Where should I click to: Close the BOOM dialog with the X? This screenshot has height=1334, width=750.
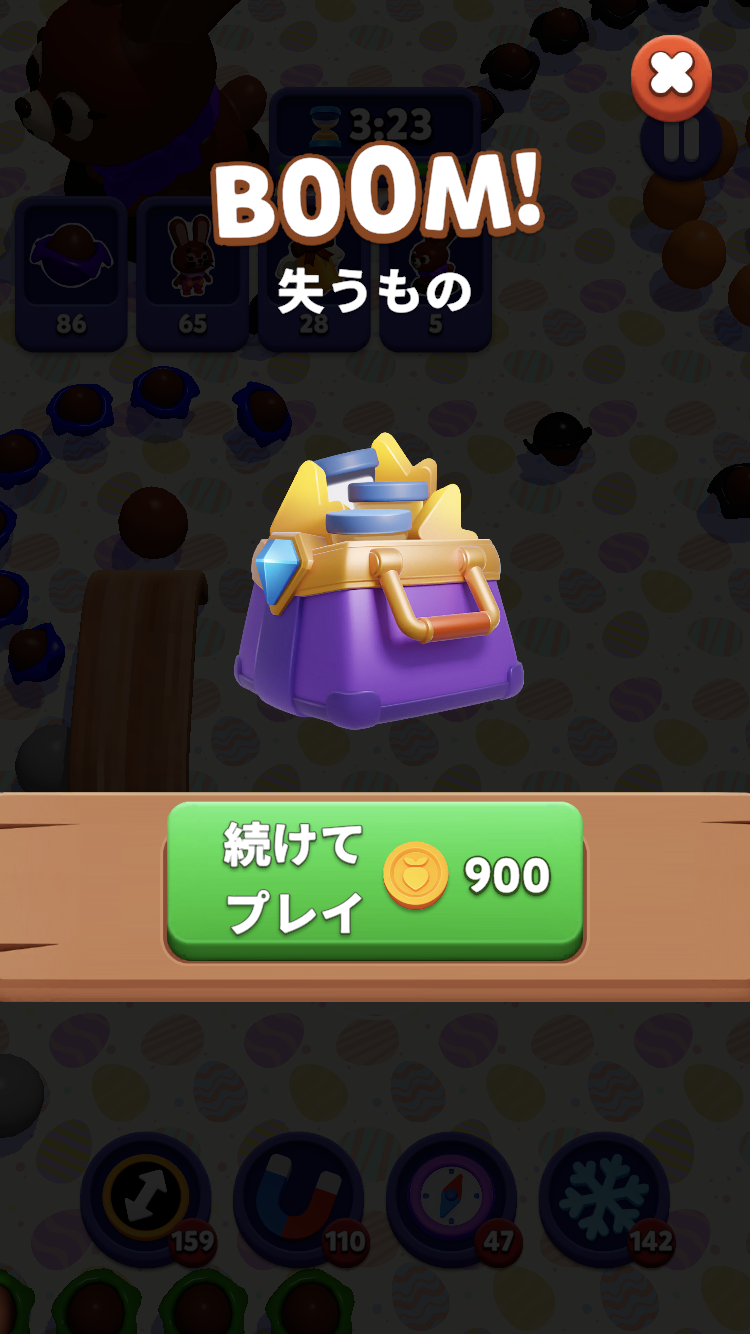[671, 77]
